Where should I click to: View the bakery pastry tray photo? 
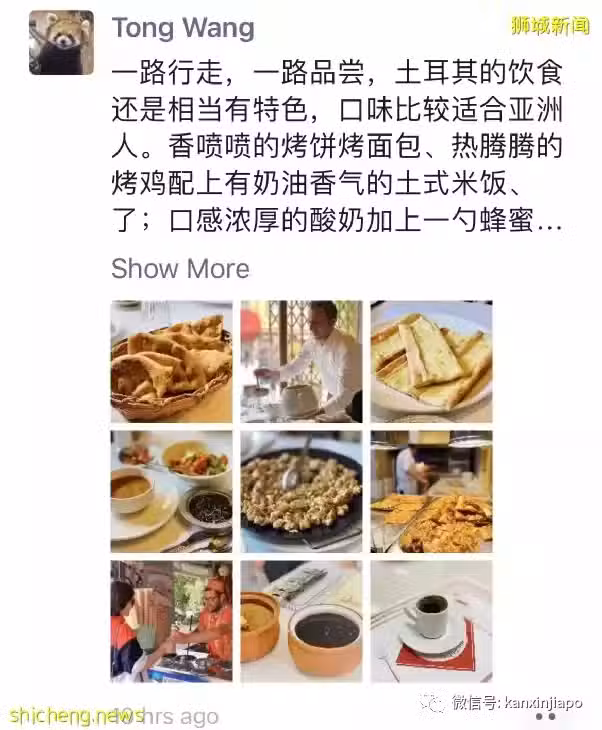point(431,491)
